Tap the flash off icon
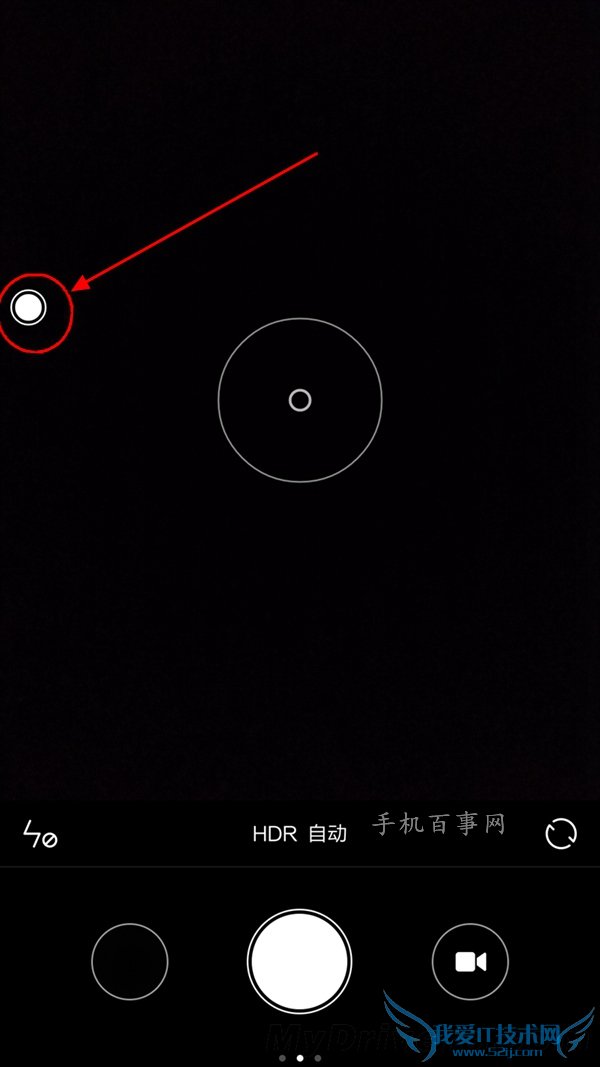Image resolution: width=600 pixels, height=1067 pixels. click(40, 834)
